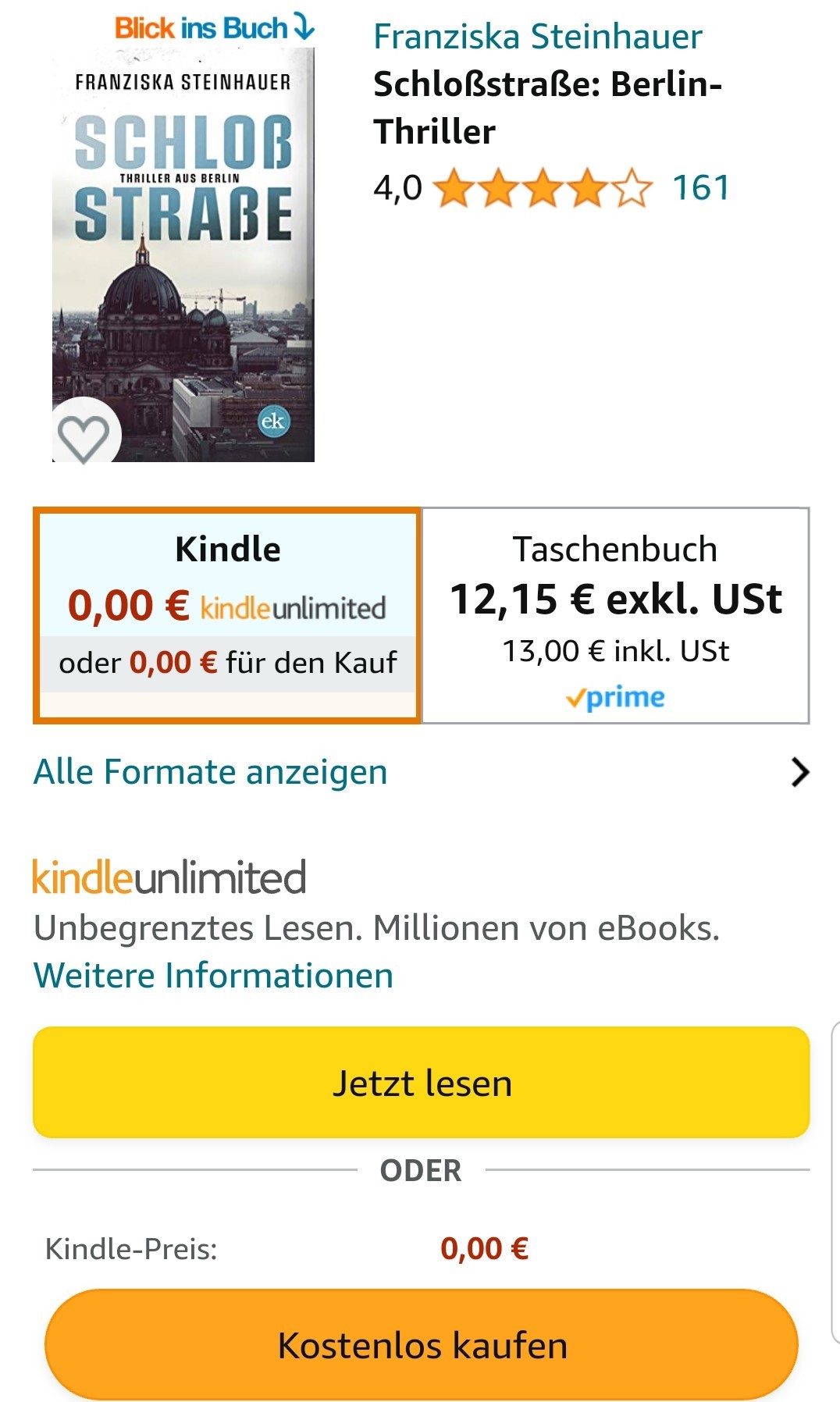Open author Franziska Steinhauer's page
The width and height of the screenshot is (840, 1402).
[538, 37]
